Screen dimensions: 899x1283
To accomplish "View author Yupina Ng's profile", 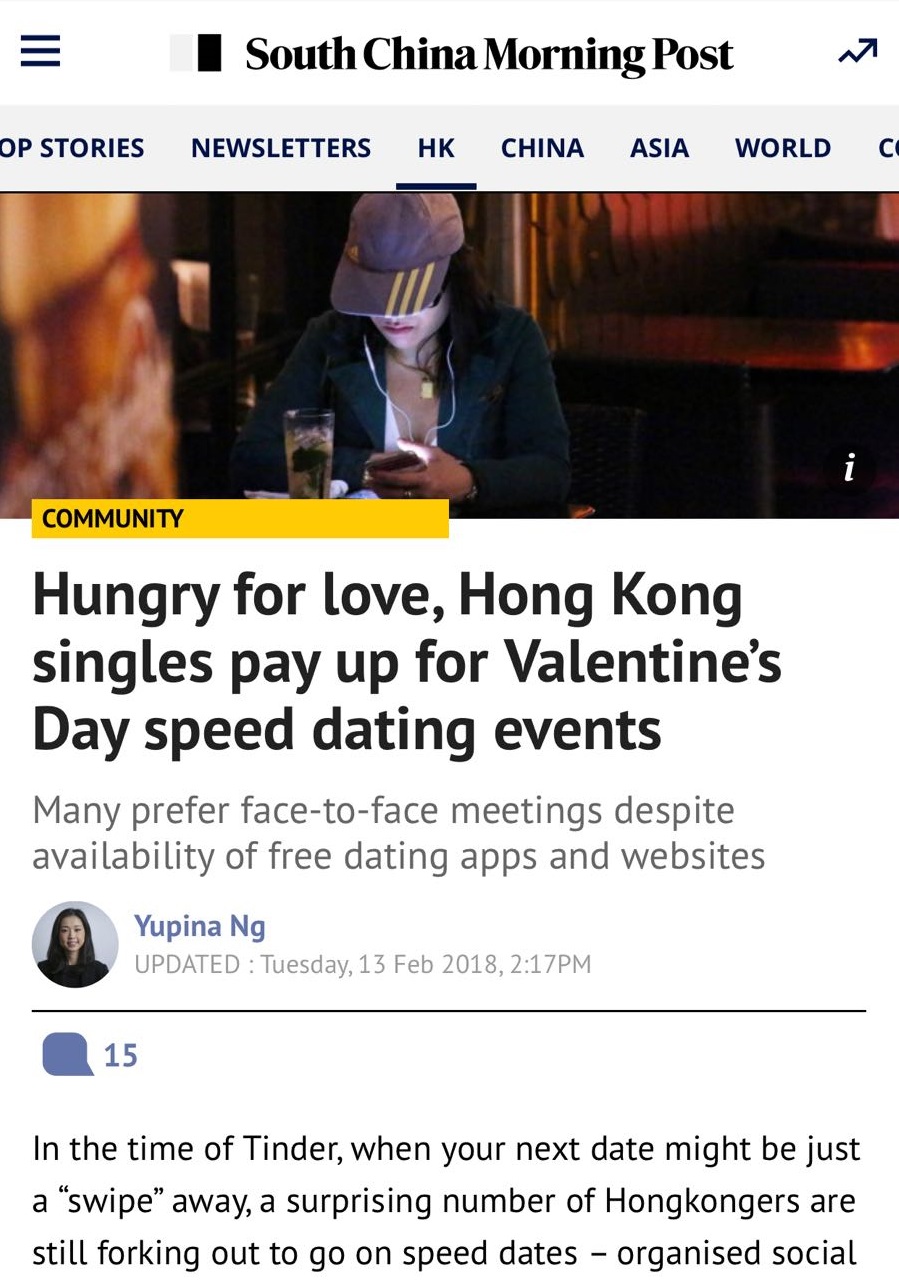I will point(200,926).
